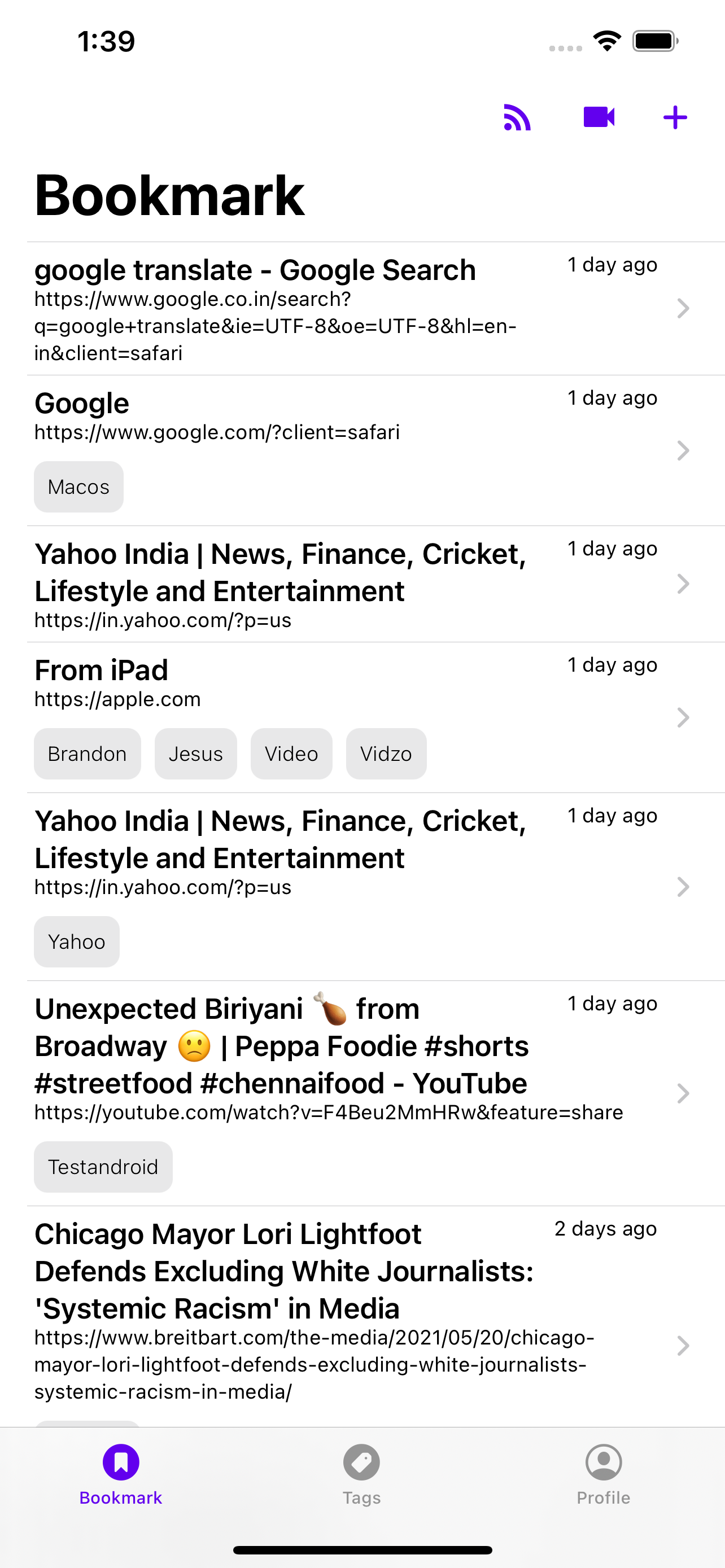Open the RSS feed icon
Screen dimensions: 725x1568
click(517, 117)
